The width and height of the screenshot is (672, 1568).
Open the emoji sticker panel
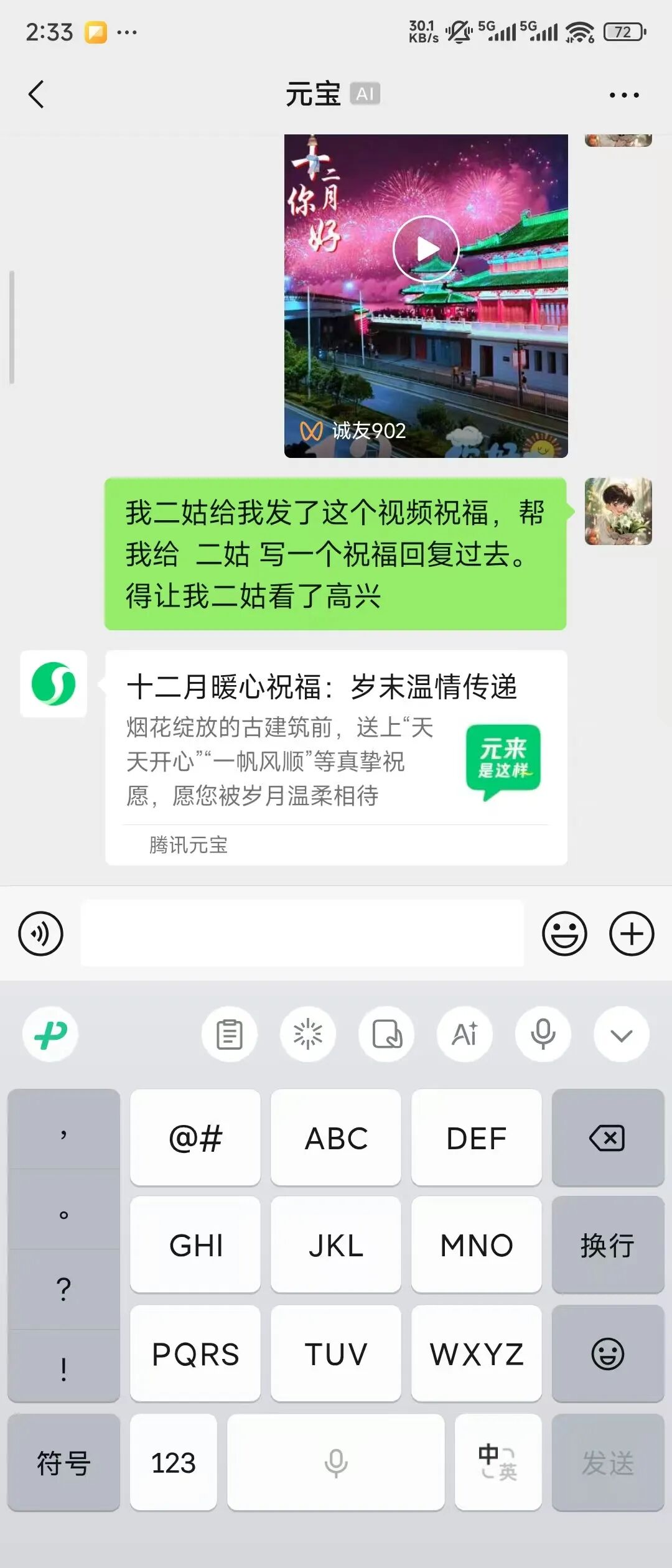pos(564,933)
